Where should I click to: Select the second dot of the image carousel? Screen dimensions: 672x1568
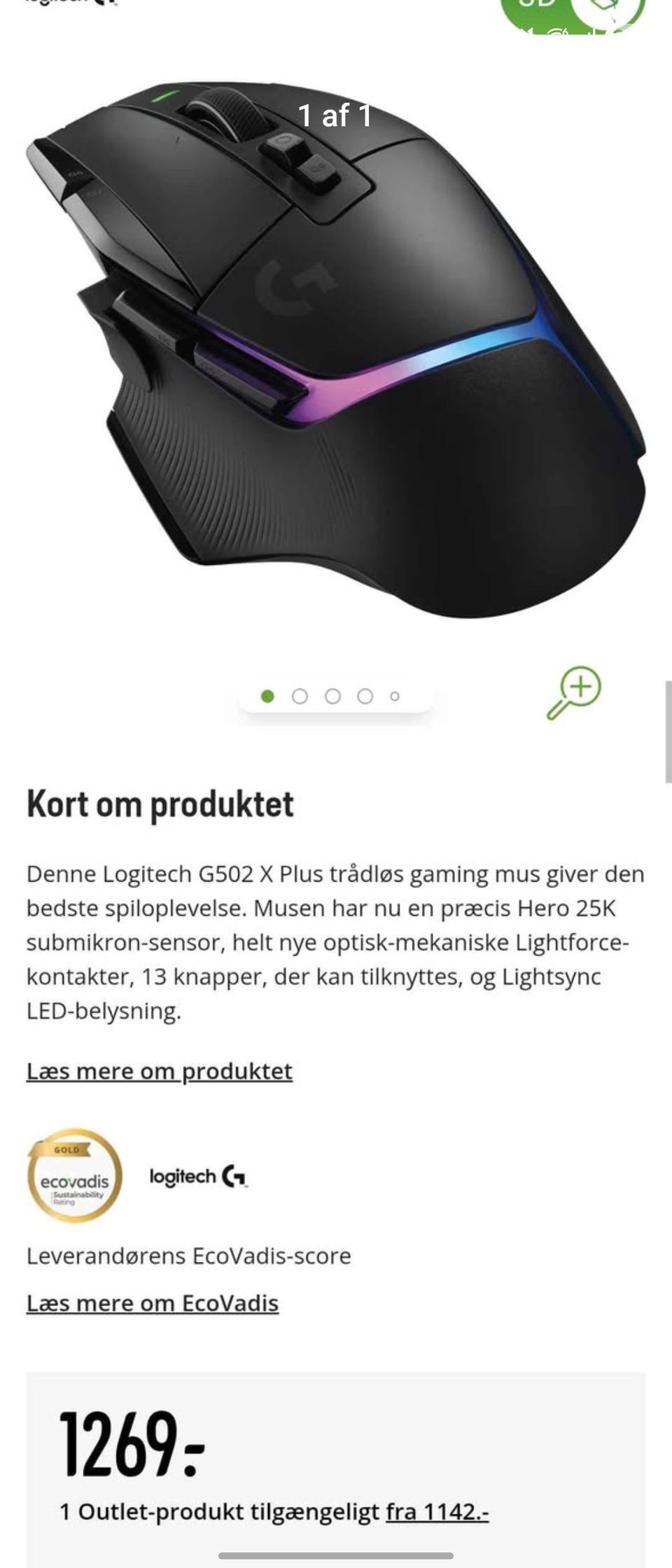(300, 696)
